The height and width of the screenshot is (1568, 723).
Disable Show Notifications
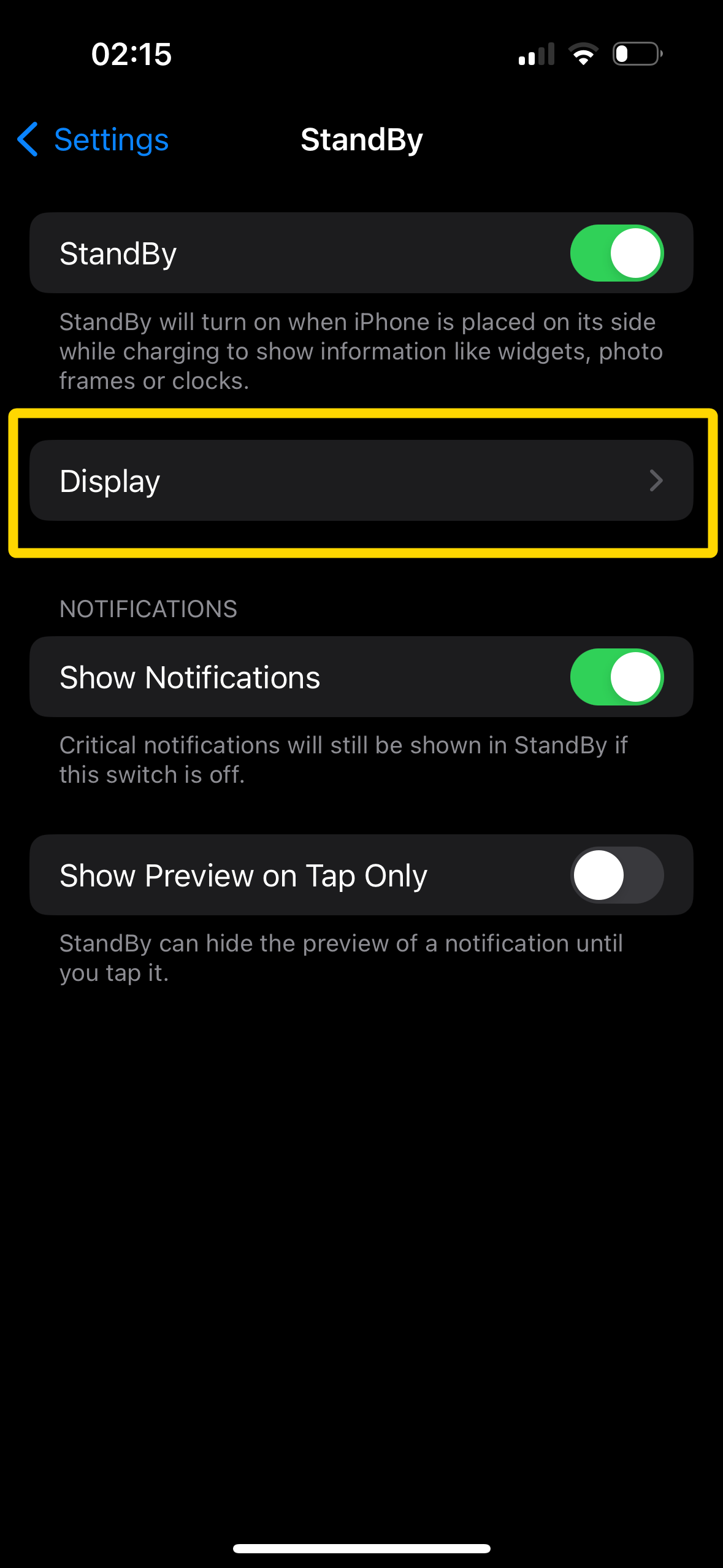coord(616,677)
